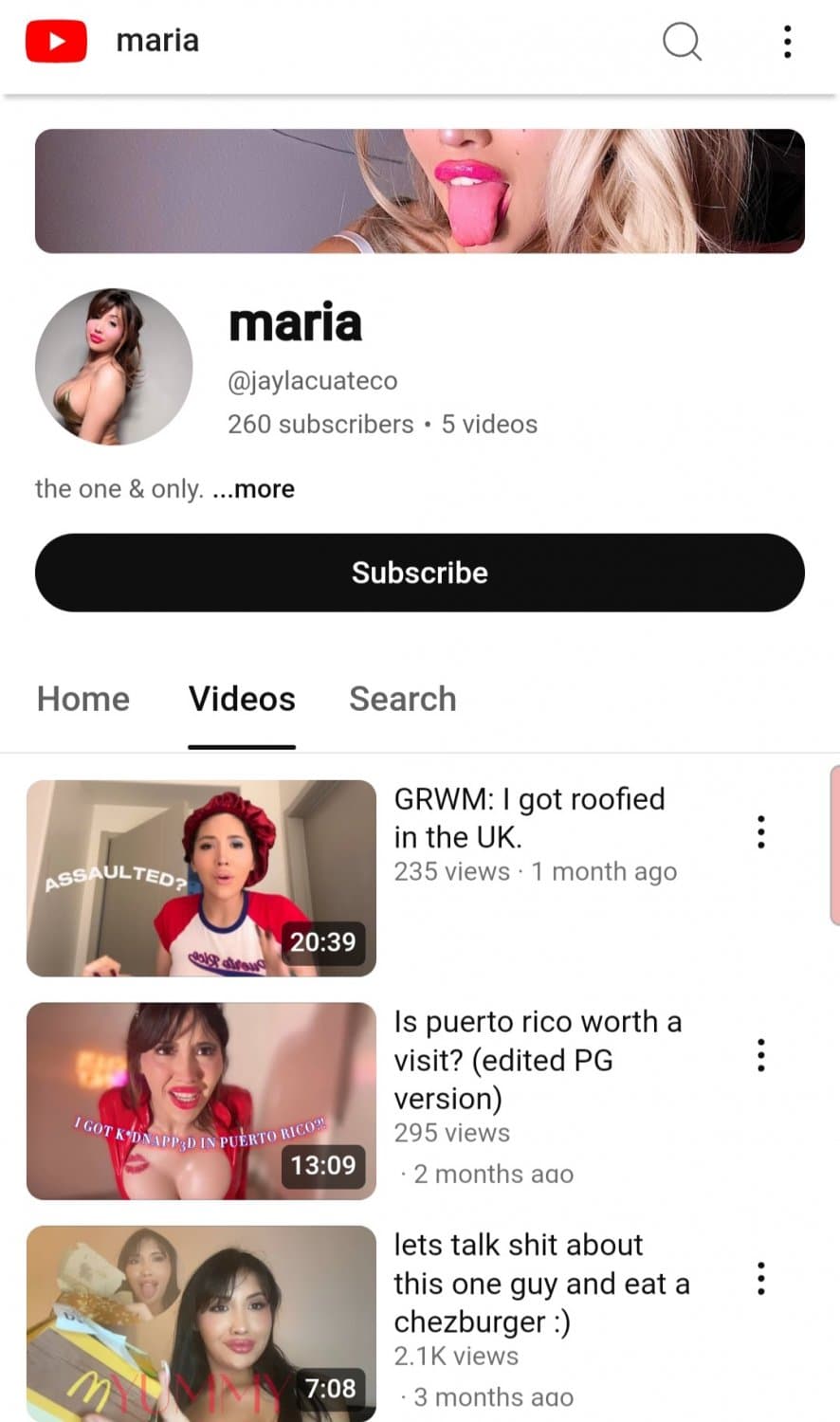The image size is (840, 1422).
Task: Click the channel banner image
Action: pyautogui.click(x=420, y=190)
